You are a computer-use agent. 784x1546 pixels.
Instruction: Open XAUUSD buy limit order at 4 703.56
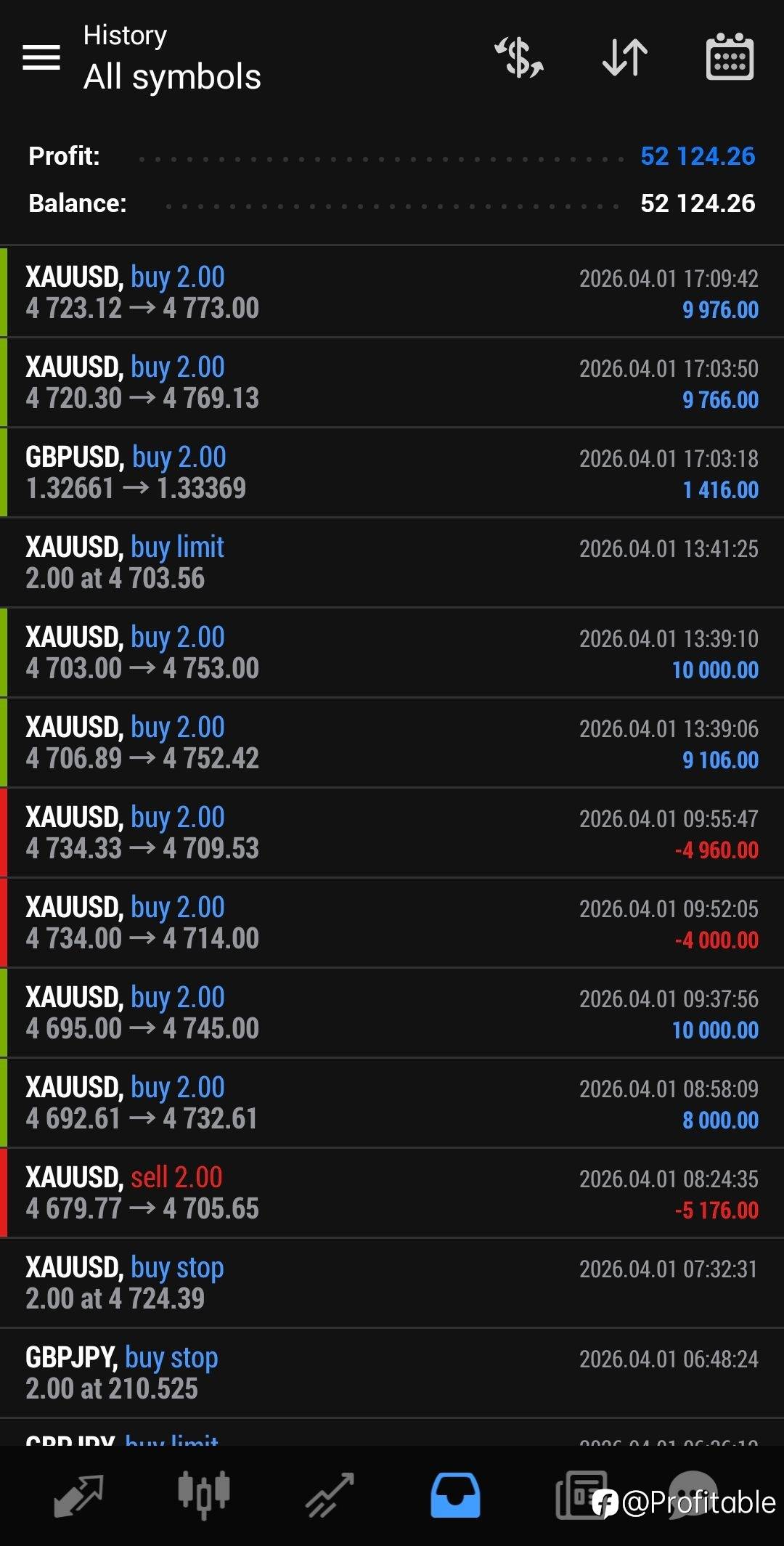coord(392,562)
